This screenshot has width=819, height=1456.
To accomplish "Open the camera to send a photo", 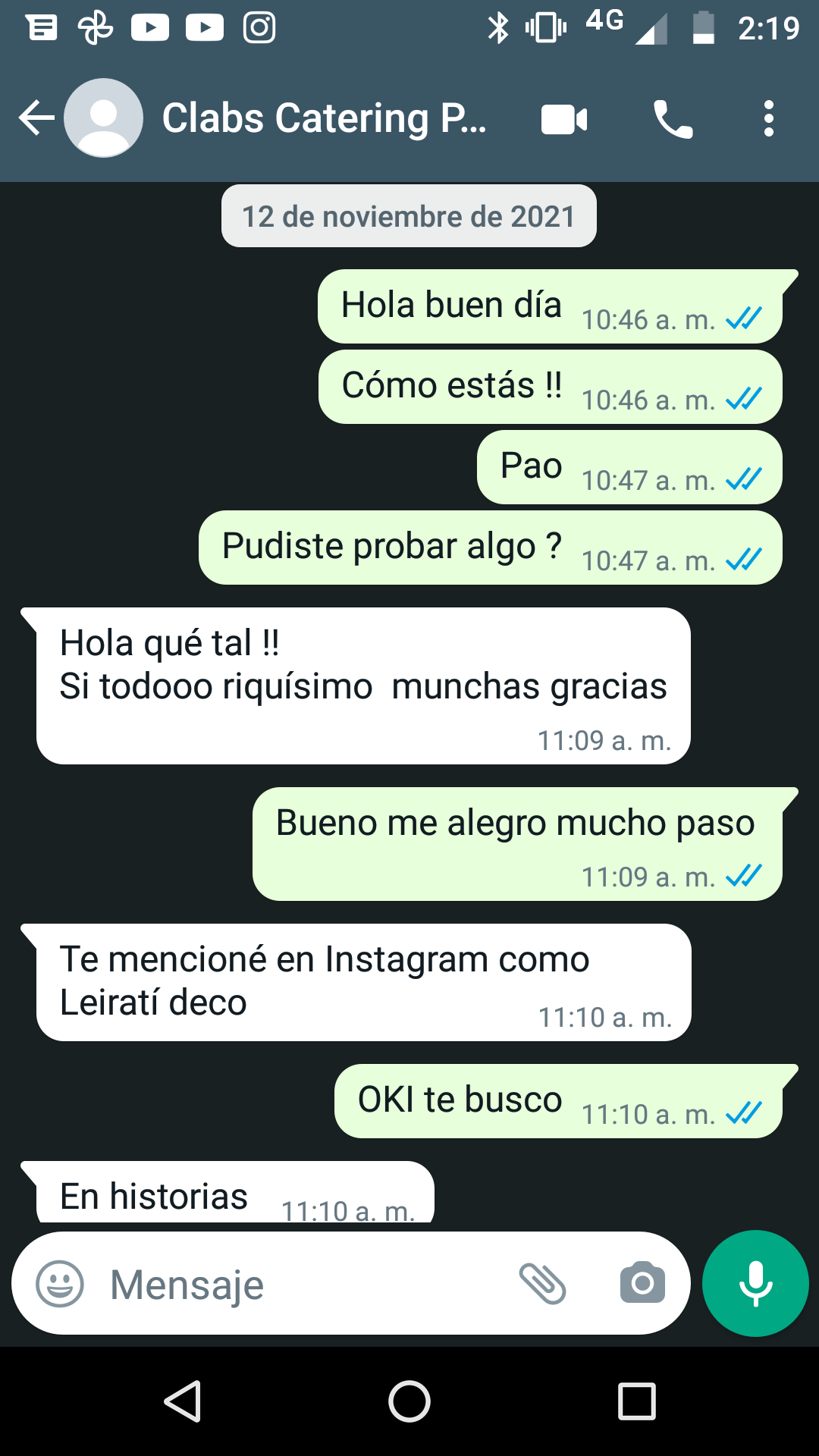I will point(642,1283).
